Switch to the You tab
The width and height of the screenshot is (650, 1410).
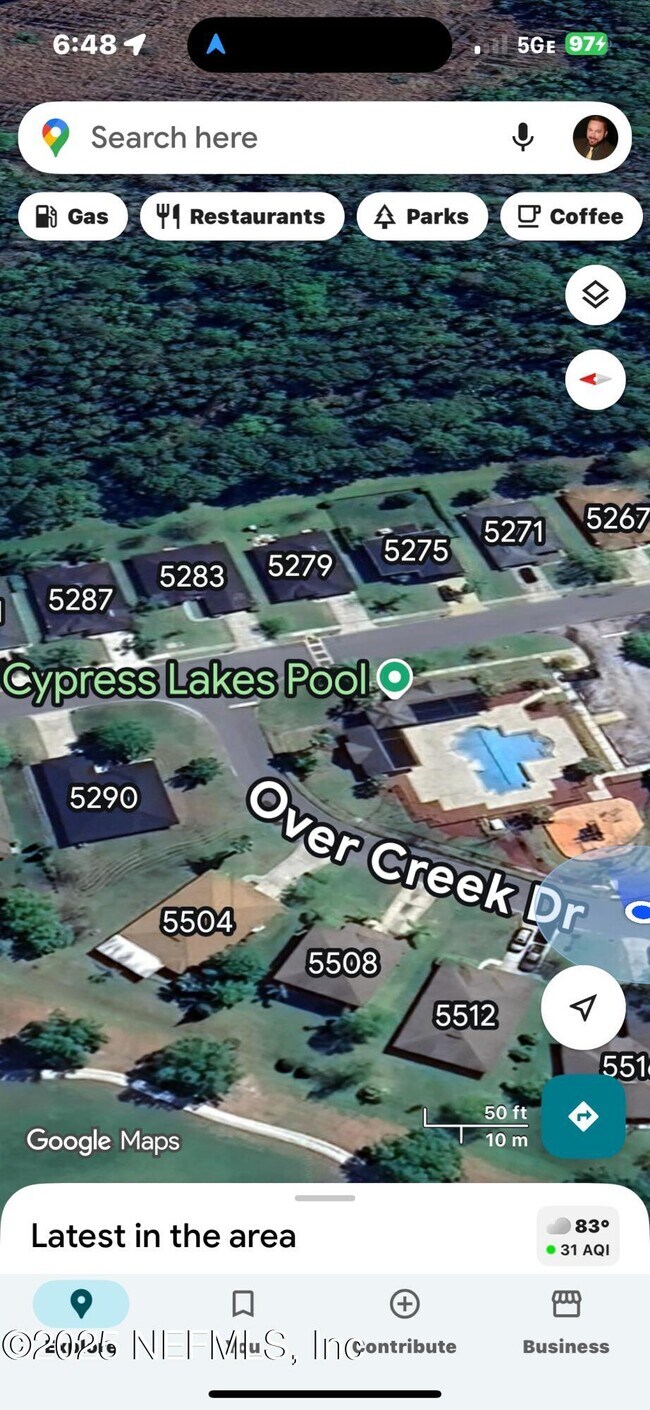coord(242,1318)
